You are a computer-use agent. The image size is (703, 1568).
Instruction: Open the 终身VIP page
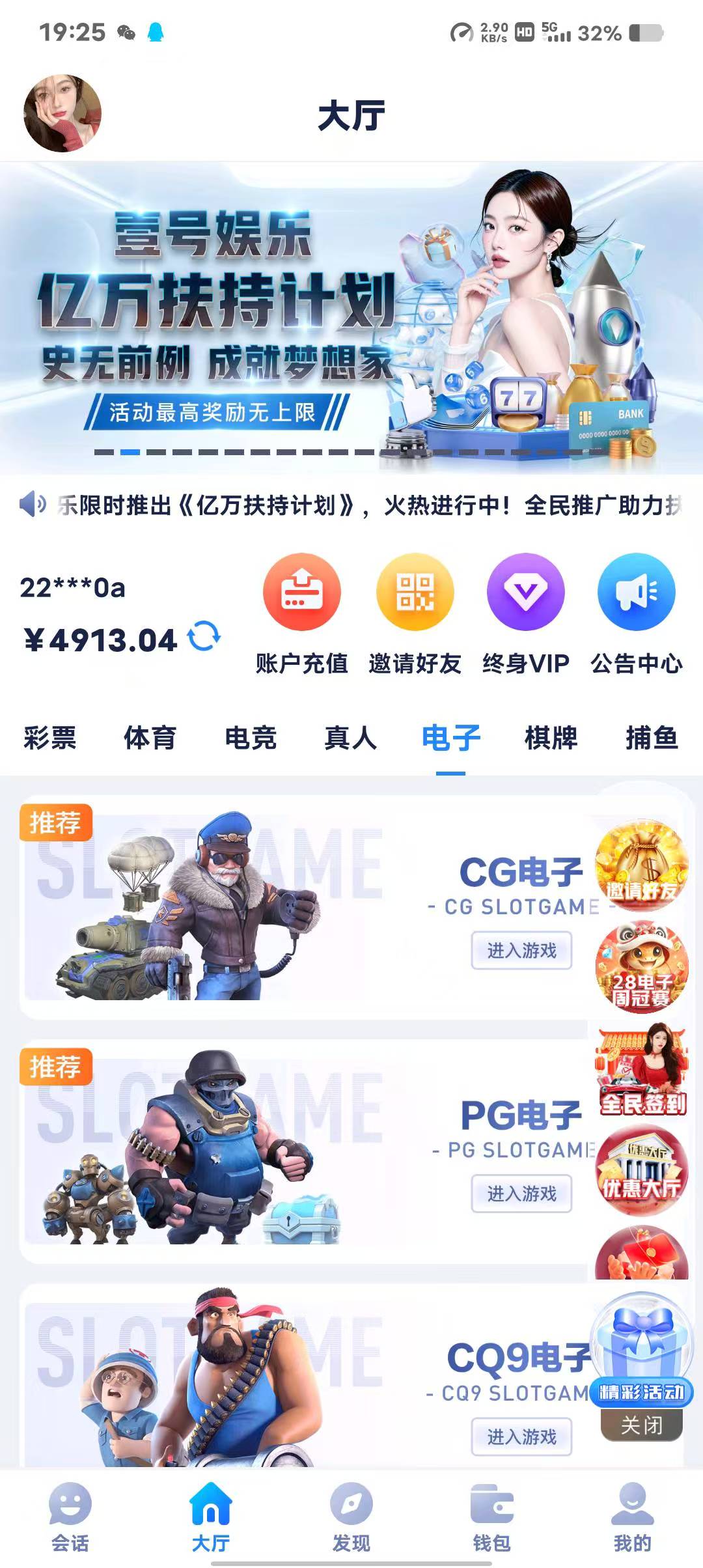525,592
